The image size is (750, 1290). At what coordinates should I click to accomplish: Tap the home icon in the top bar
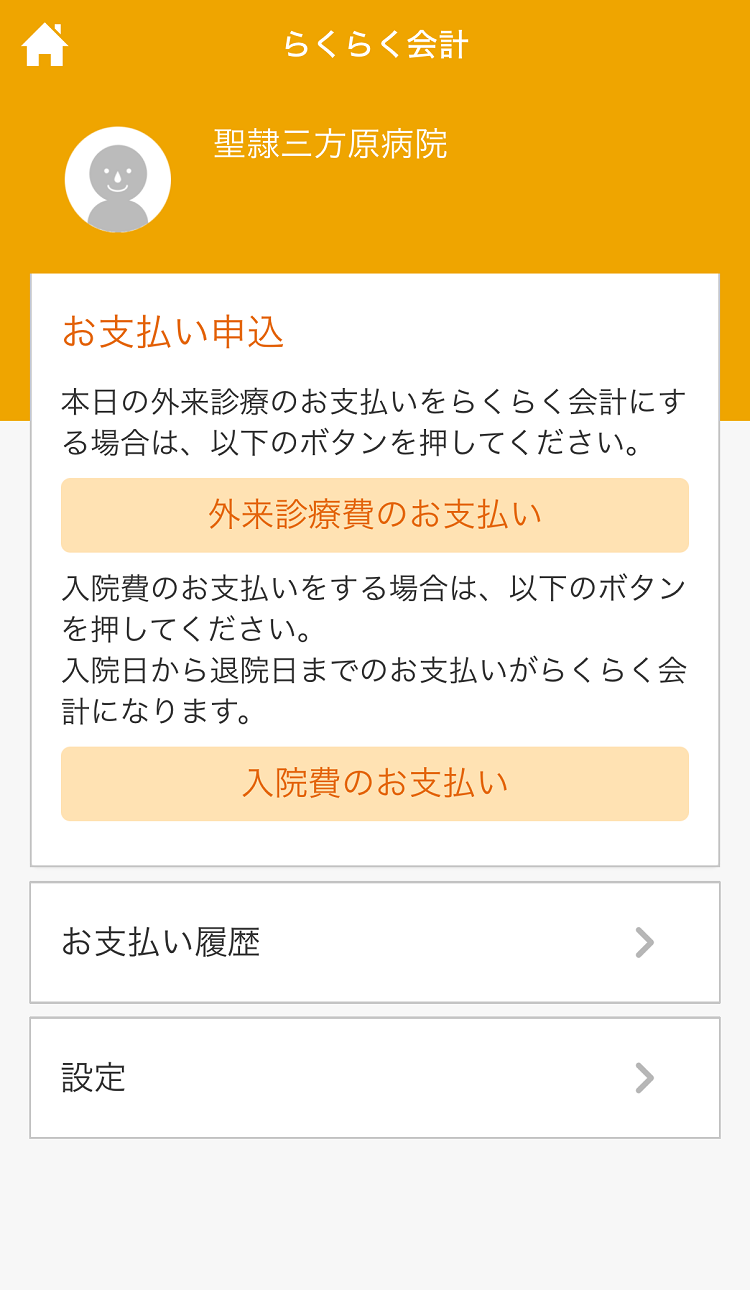[44, 44]
